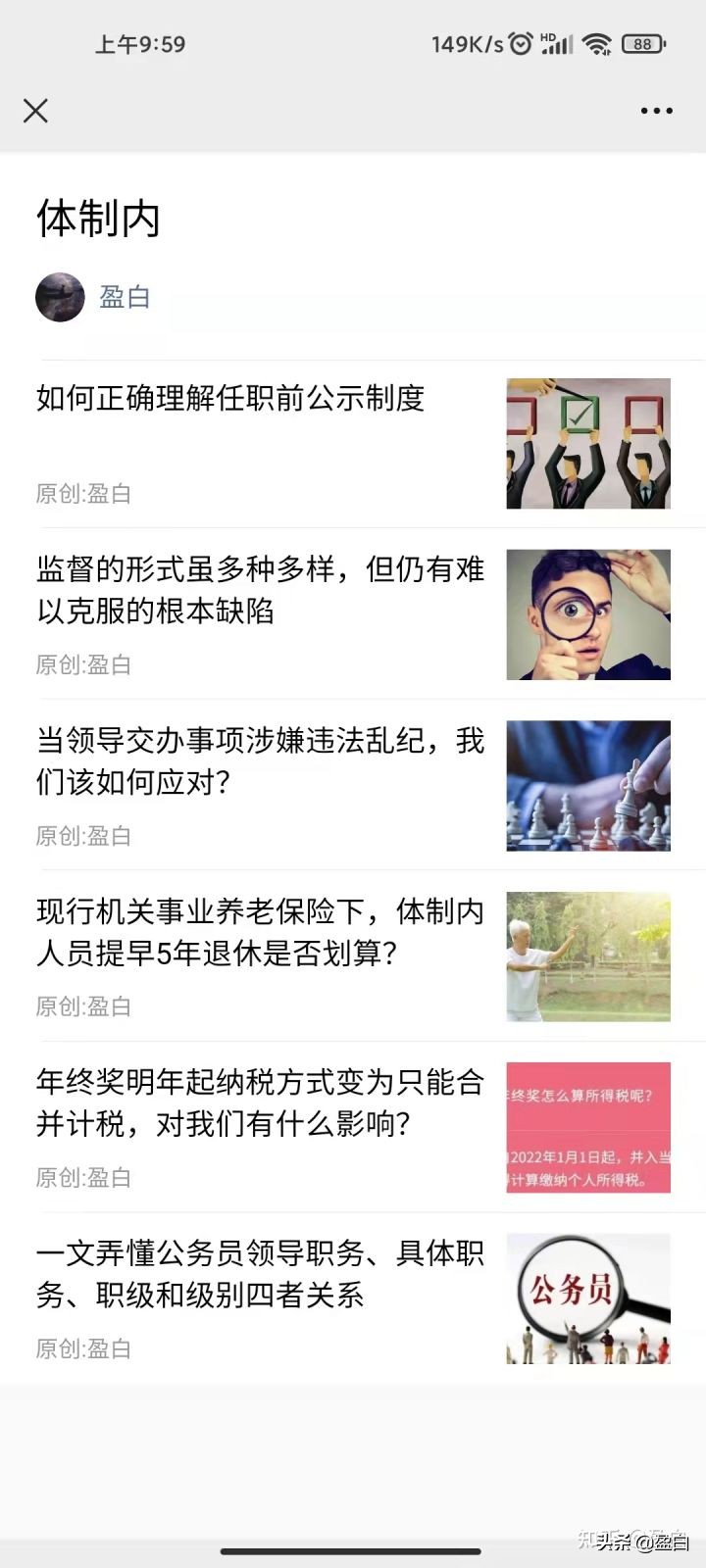Tap the 盈白 author name link
Viewport: 706px width, 1568px height.
point(124,297)
